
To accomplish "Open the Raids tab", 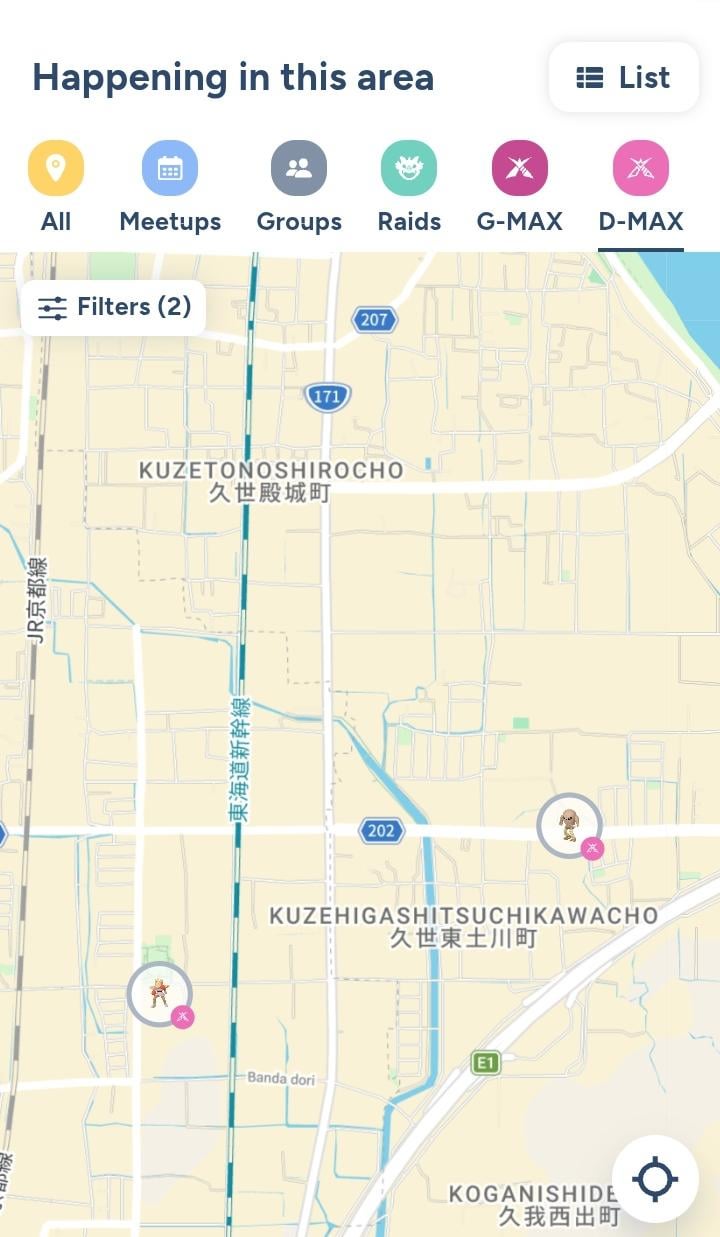I will (x=409, y=187).
